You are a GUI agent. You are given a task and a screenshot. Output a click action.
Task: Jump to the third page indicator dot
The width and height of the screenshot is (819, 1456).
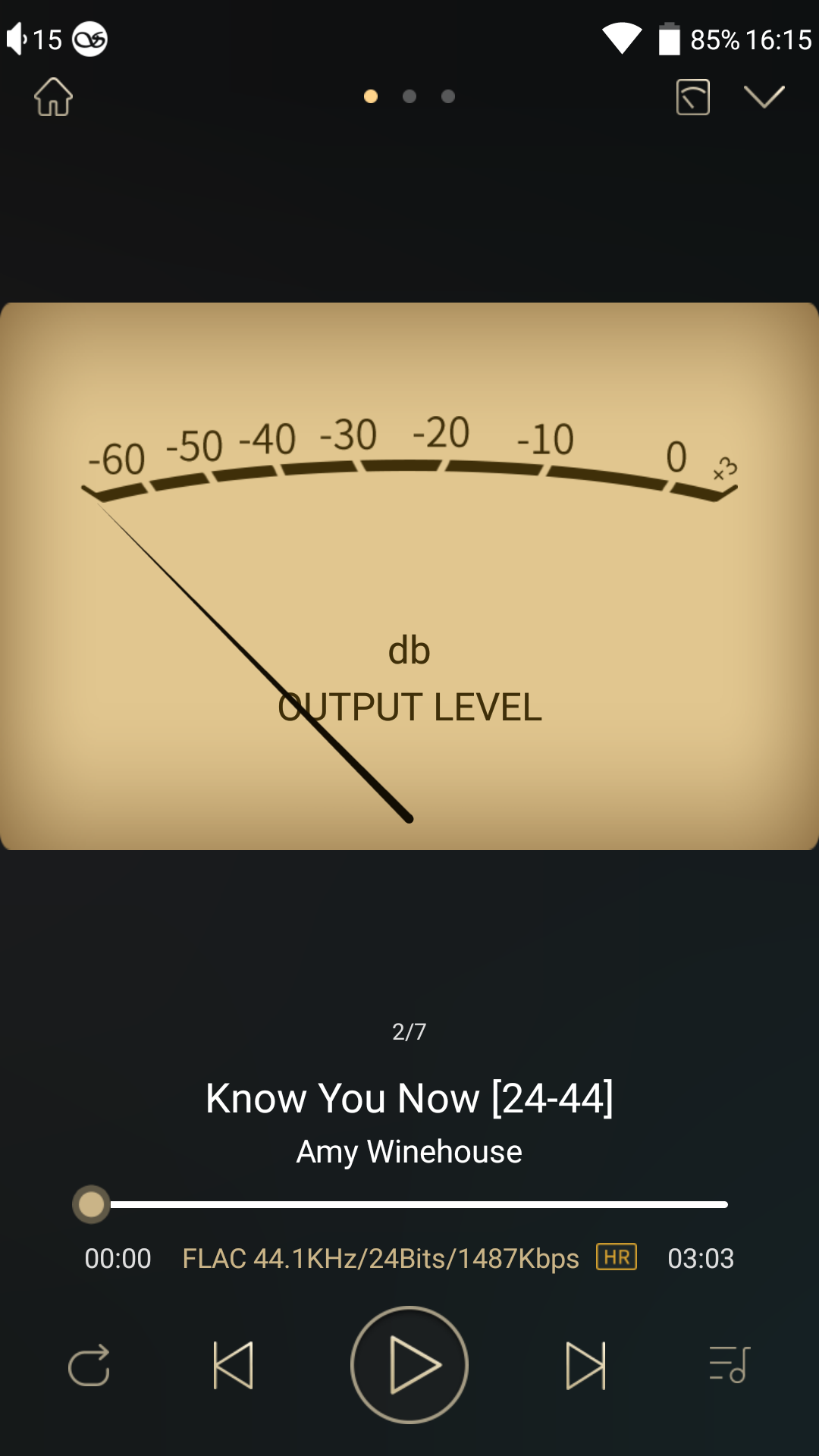(448, 96)
